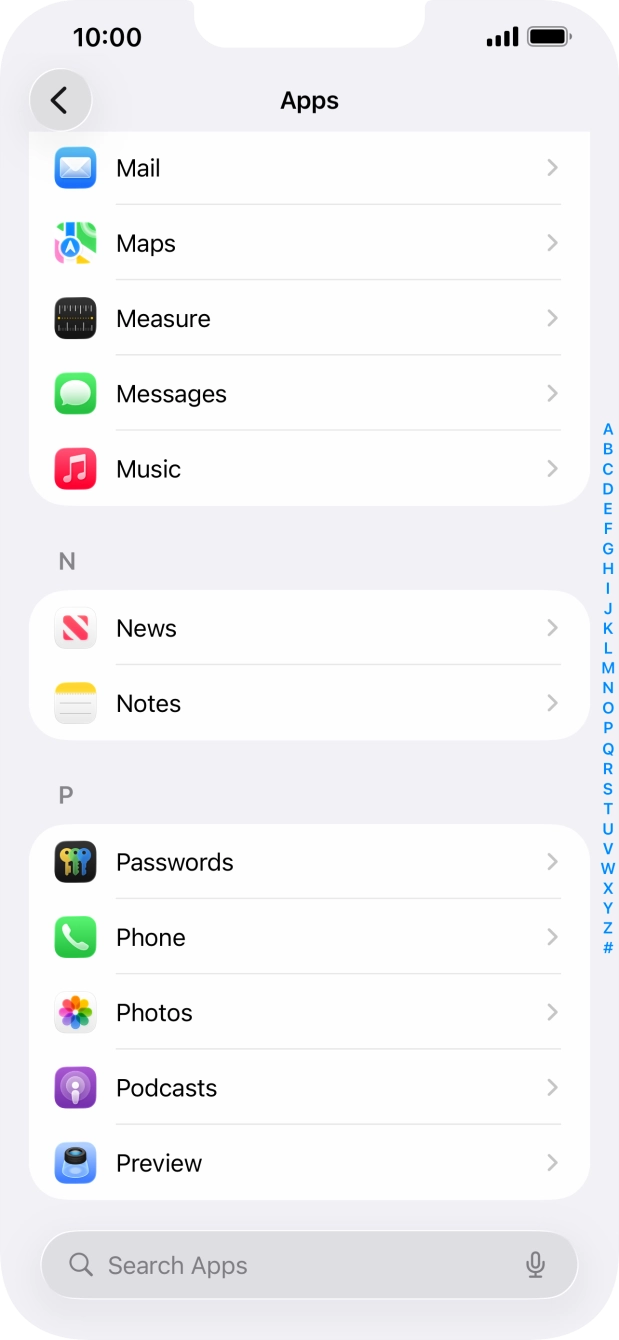Jump to # in the alphabet index

[607, 948]
